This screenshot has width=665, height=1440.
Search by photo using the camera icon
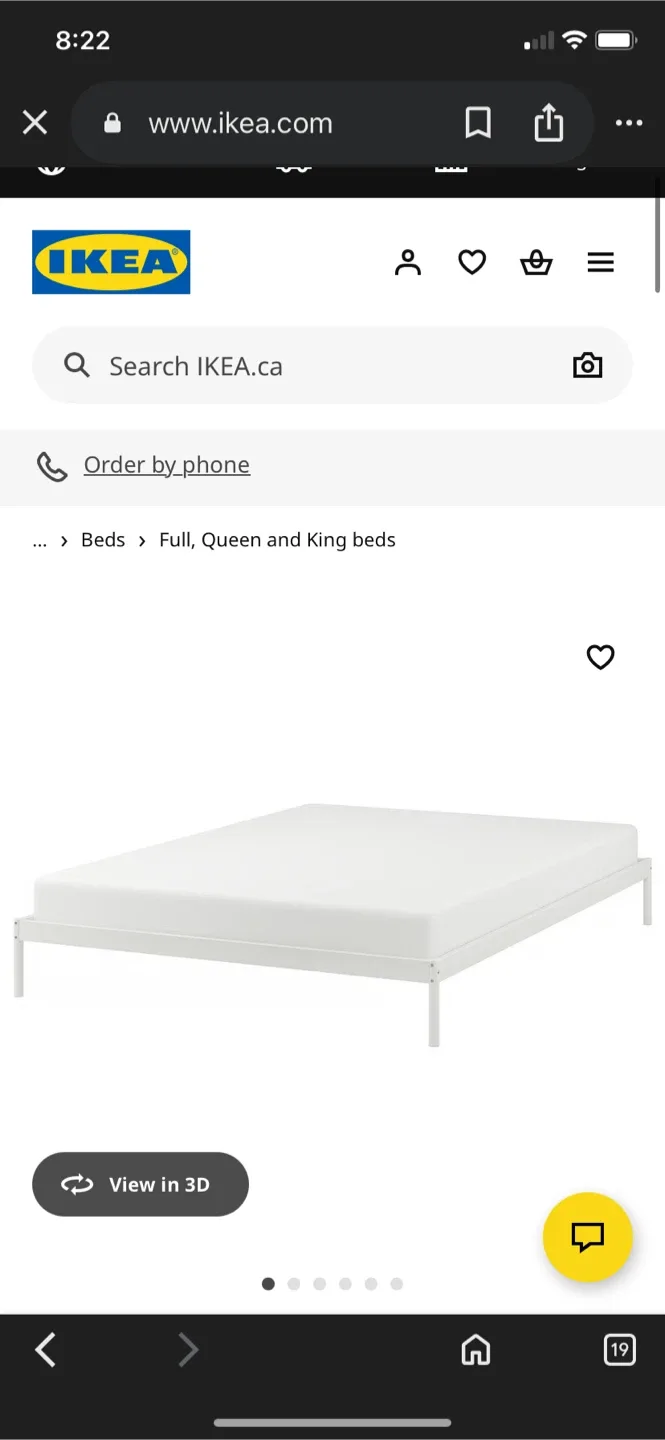pos(588,366)
